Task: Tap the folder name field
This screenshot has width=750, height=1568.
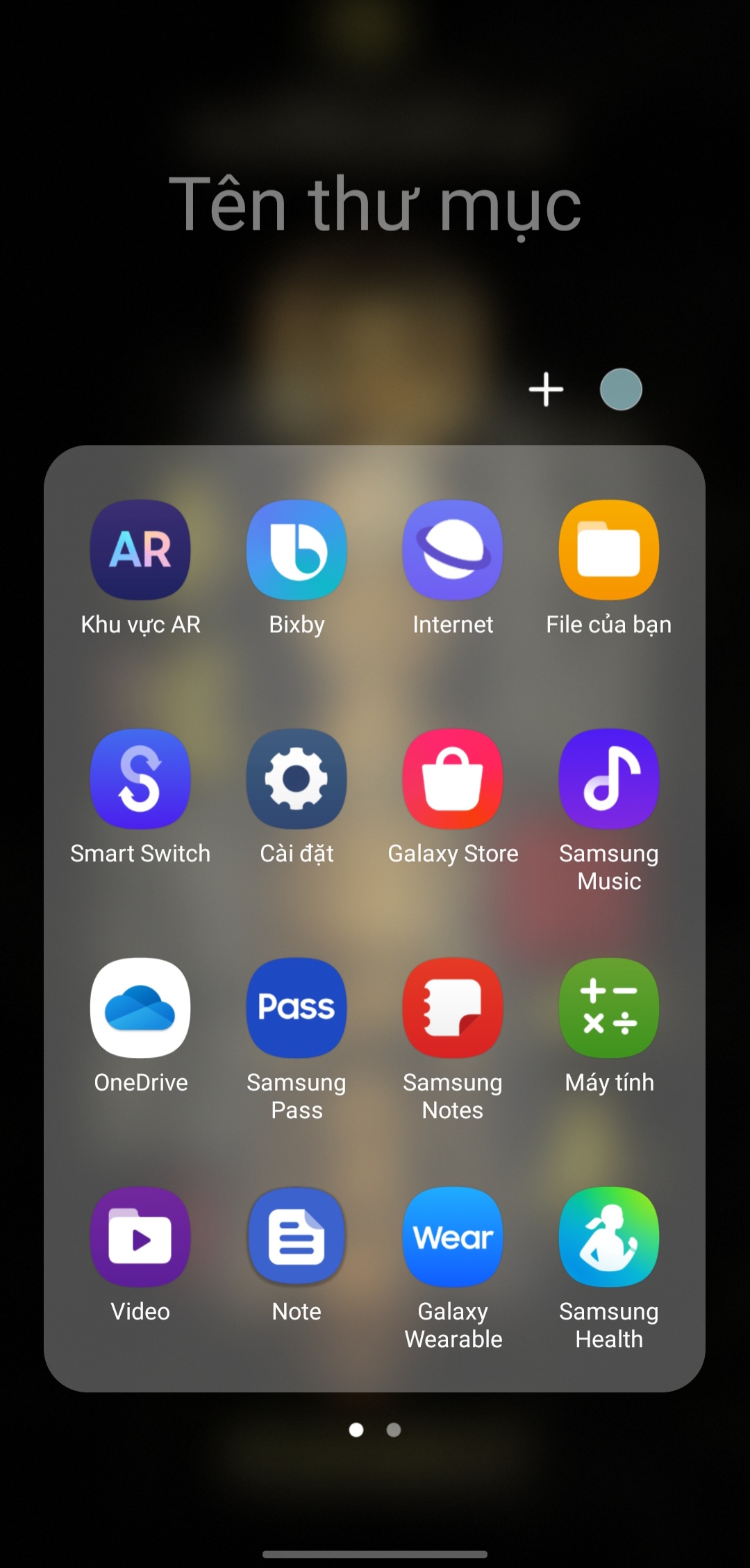Action: point(375,204)
